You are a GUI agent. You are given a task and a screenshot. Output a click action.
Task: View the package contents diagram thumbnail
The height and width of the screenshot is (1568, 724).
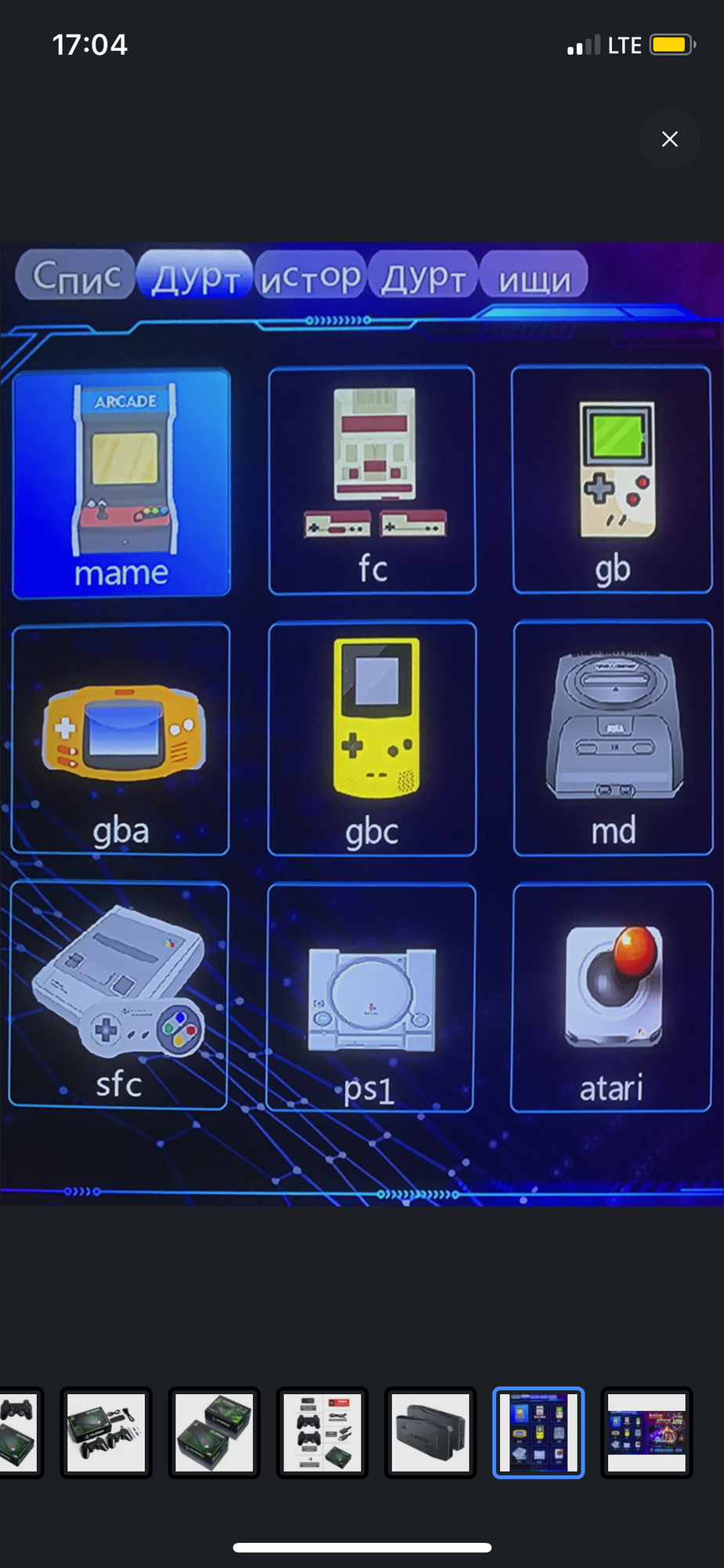(x=322, y=1432)
